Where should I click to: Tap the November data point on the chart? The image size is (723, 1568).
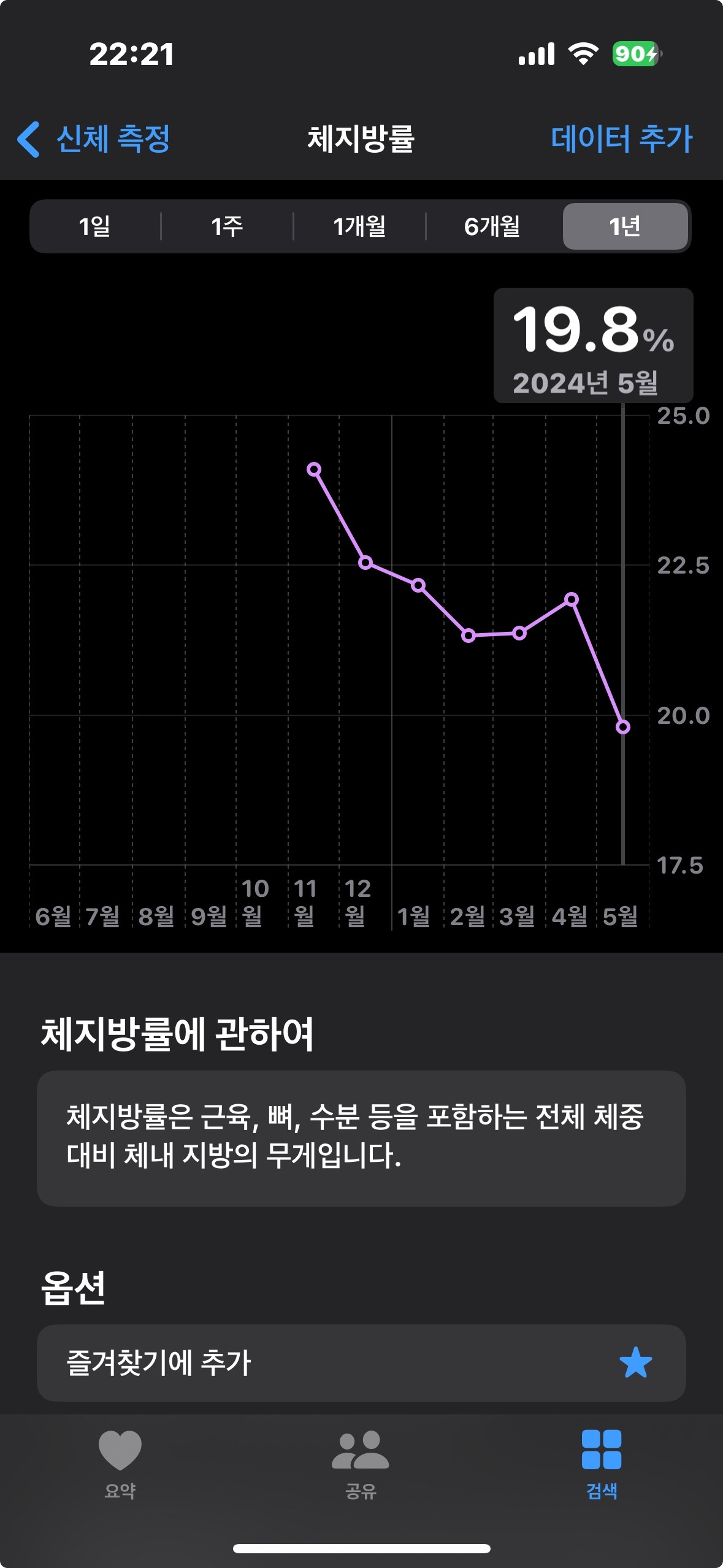(x=313, y=469)
